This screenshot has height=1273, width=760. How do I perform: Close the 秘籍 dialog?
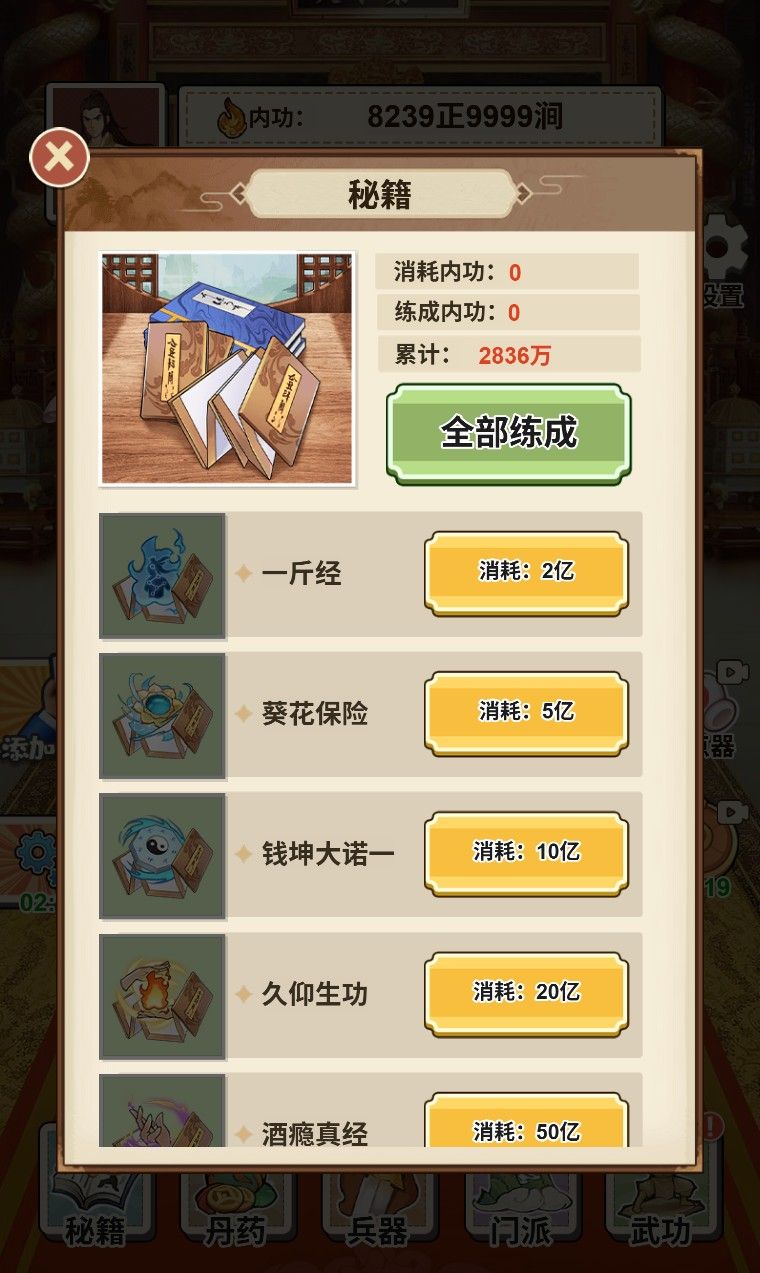coord(59,158)
